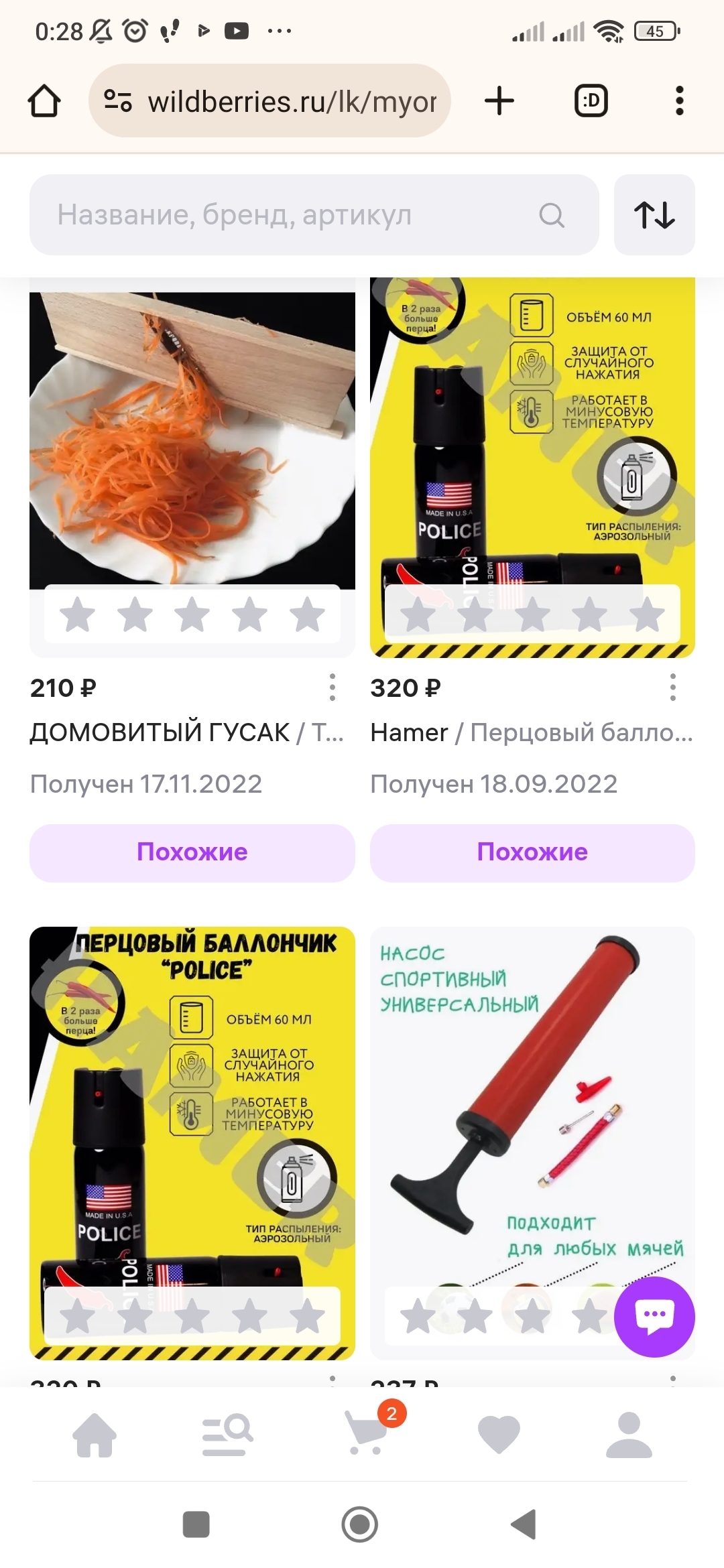
Task: Open the tab switcher
Action: pyautogui.click(x=591, y=101)
